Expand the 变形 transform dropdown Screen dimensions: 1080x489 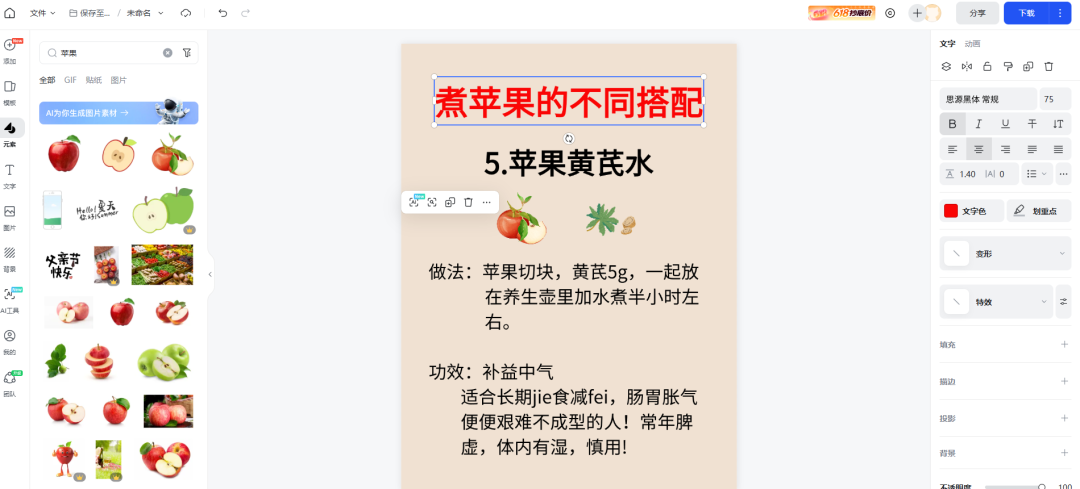(1005, 254)
